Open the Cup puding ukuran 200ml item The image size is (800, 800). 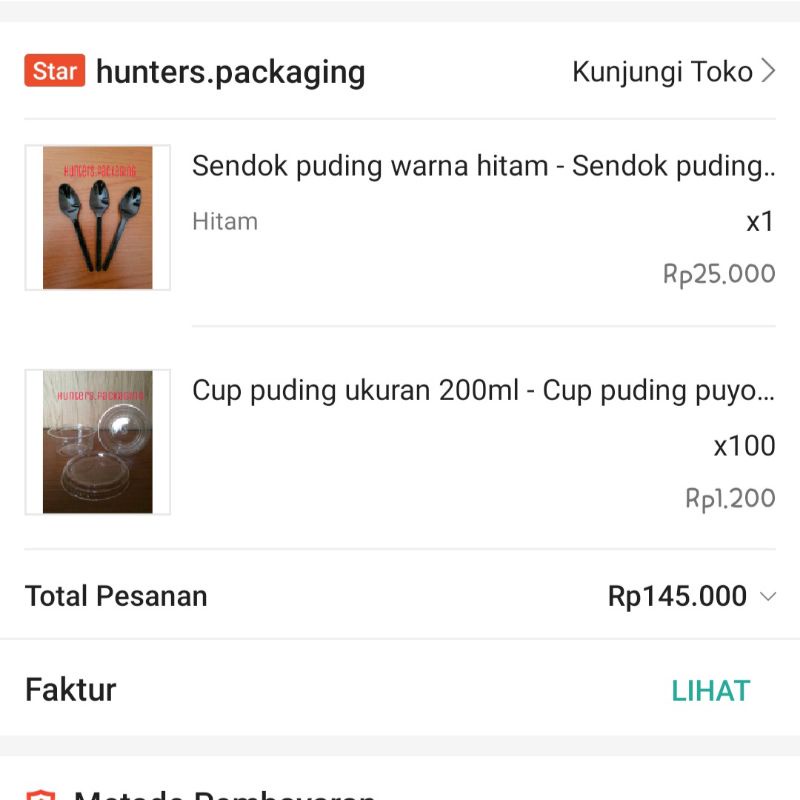[482, 390]
